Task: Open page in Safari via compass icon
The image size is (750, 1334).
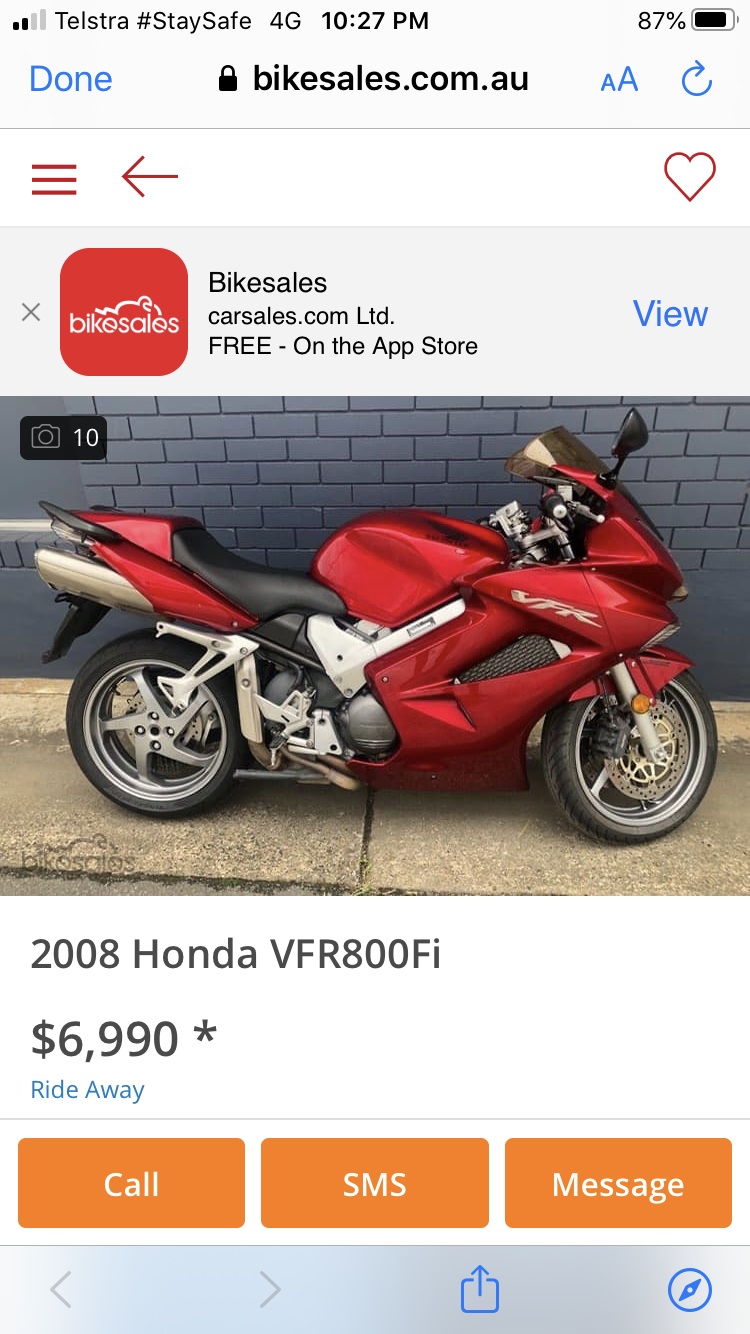Action: pyautogui.click(x=690, y=1289)
